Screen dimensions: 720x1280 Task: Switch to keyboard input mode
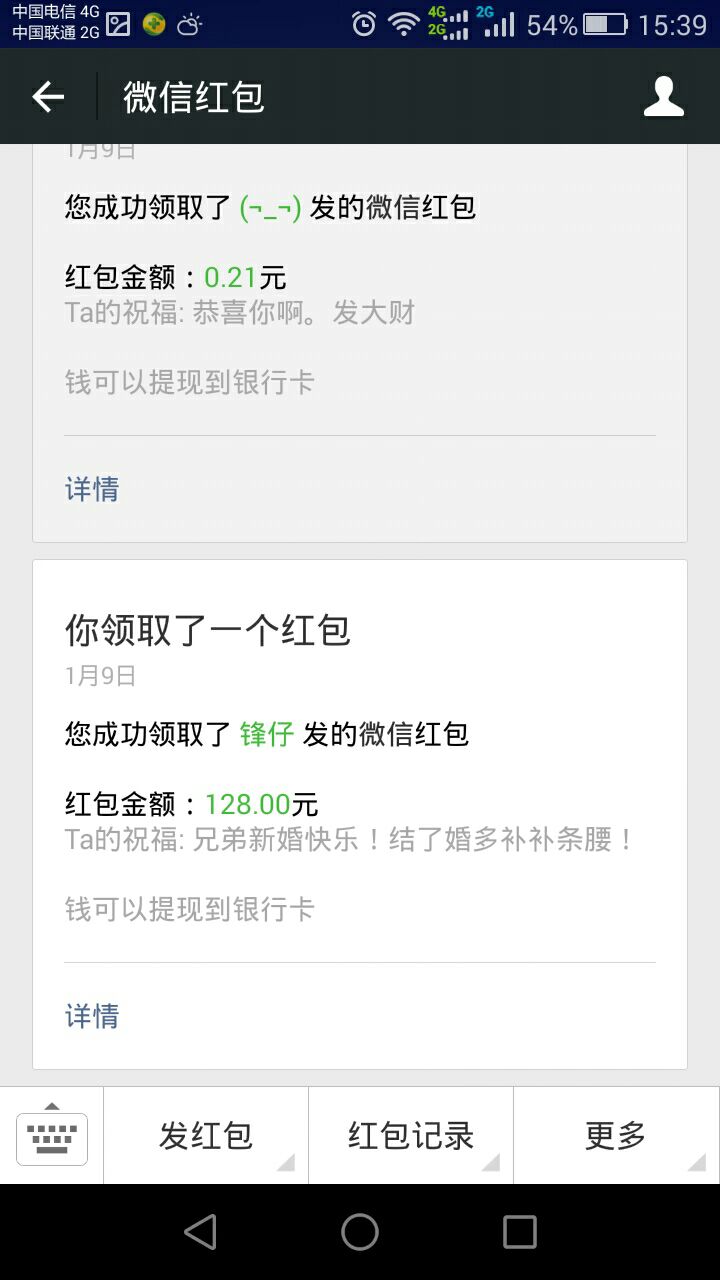click(x=52, y=1136)
